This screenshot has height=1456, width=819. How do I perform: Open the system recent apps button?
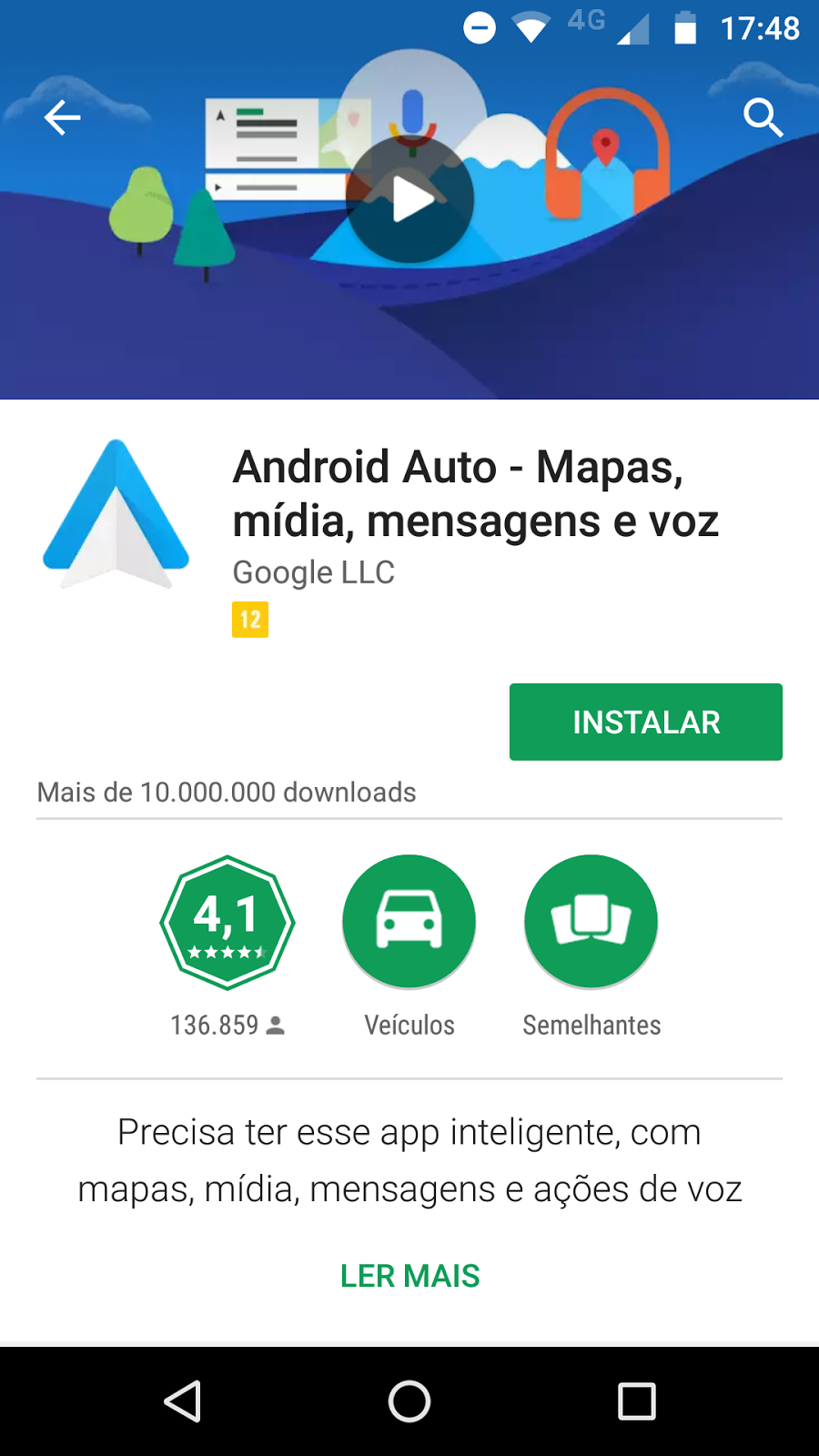pos(636,1401)
